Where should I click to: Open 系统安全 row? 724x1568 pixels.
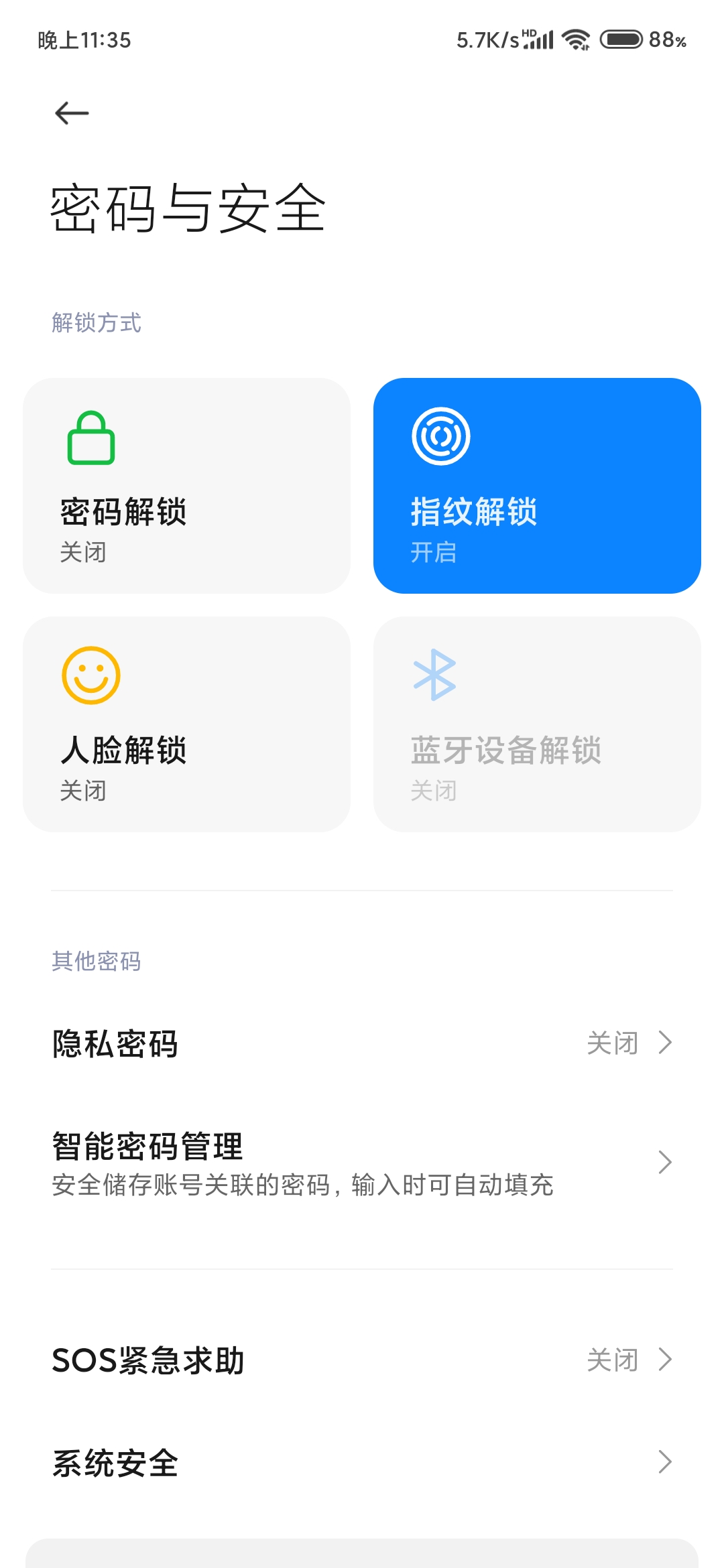tap(362, 1462)
